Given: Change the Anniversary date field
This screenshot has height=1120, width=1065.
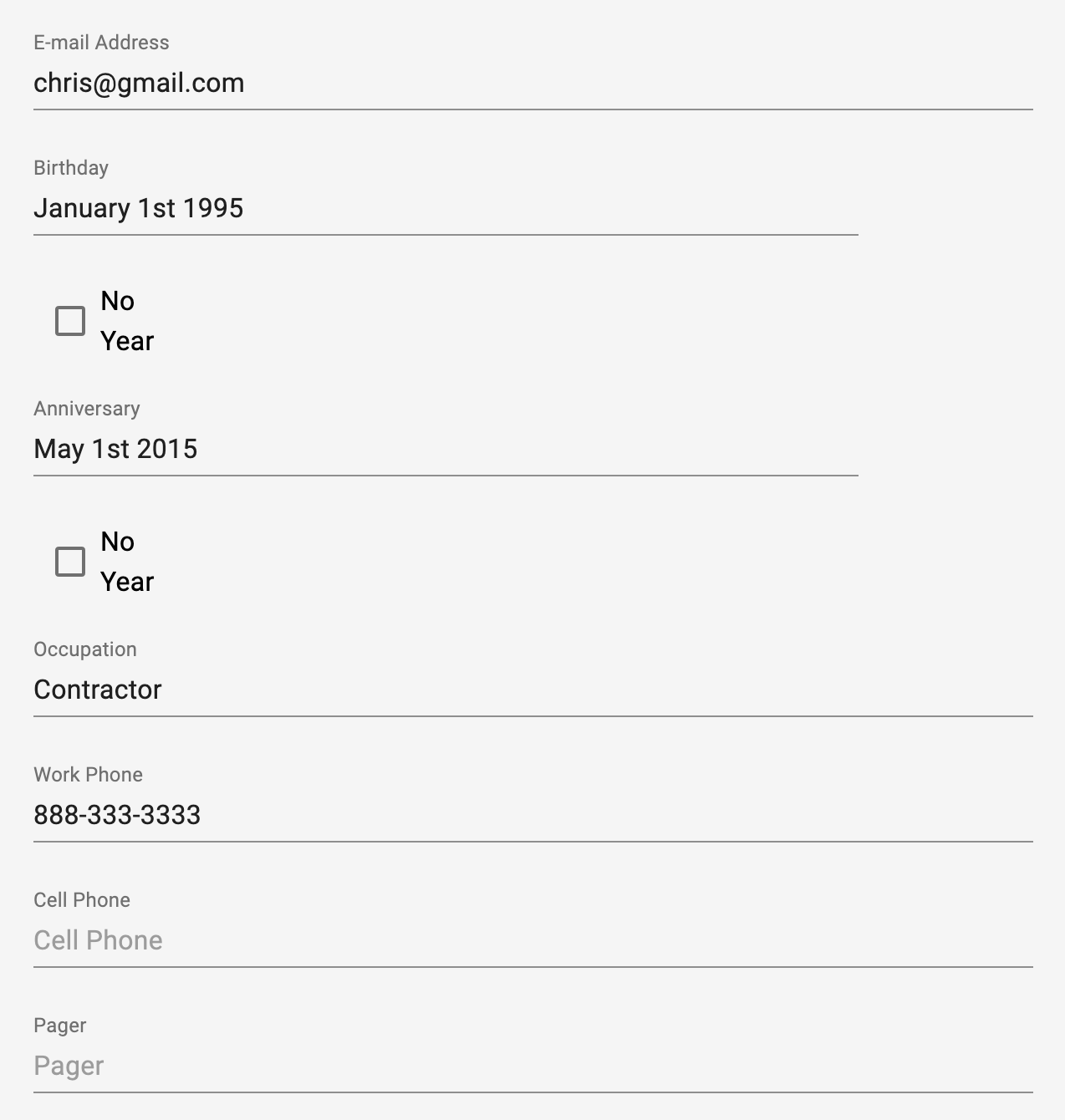Looking at the screenshot, I should [x=445, y=450].
